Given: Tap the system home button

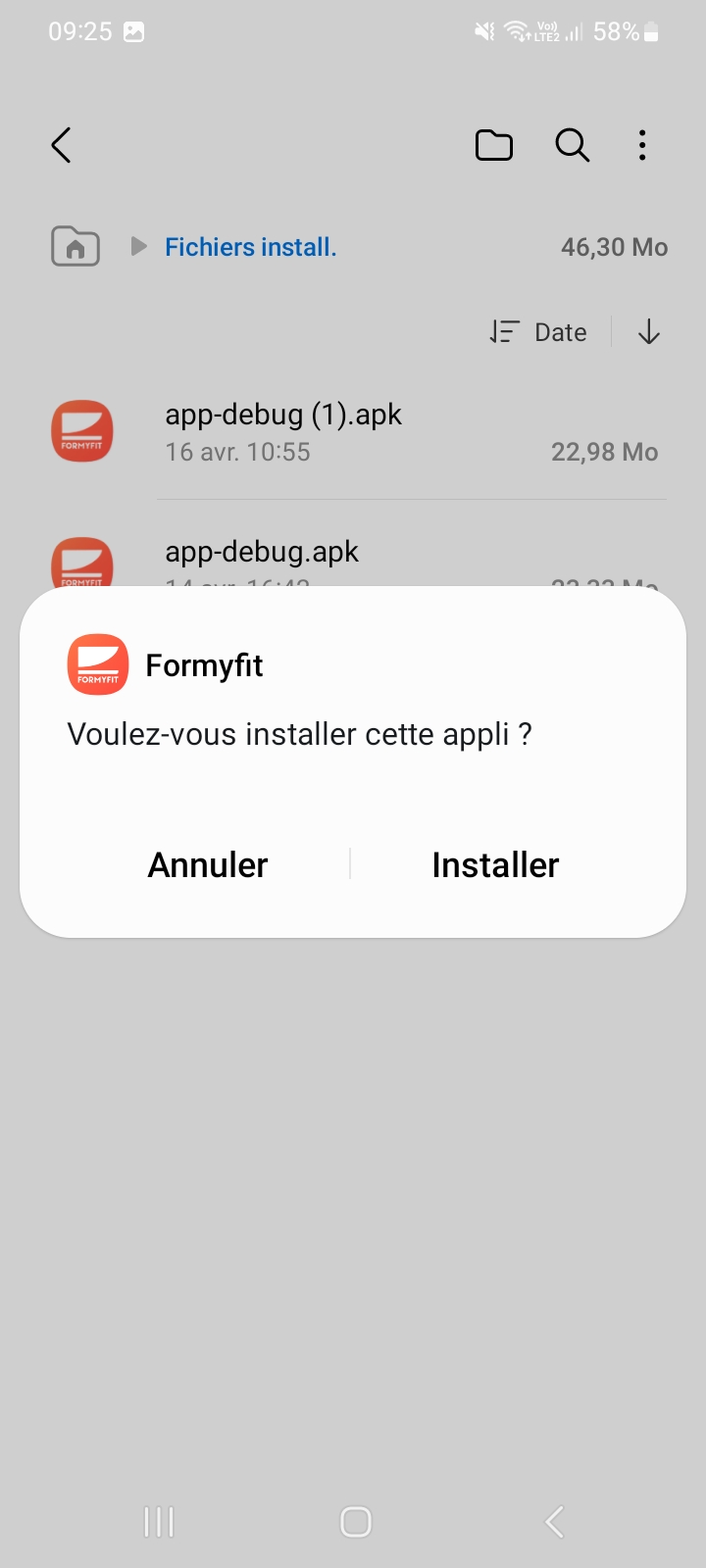Looking at the screenshot, I should [355, 1522].
